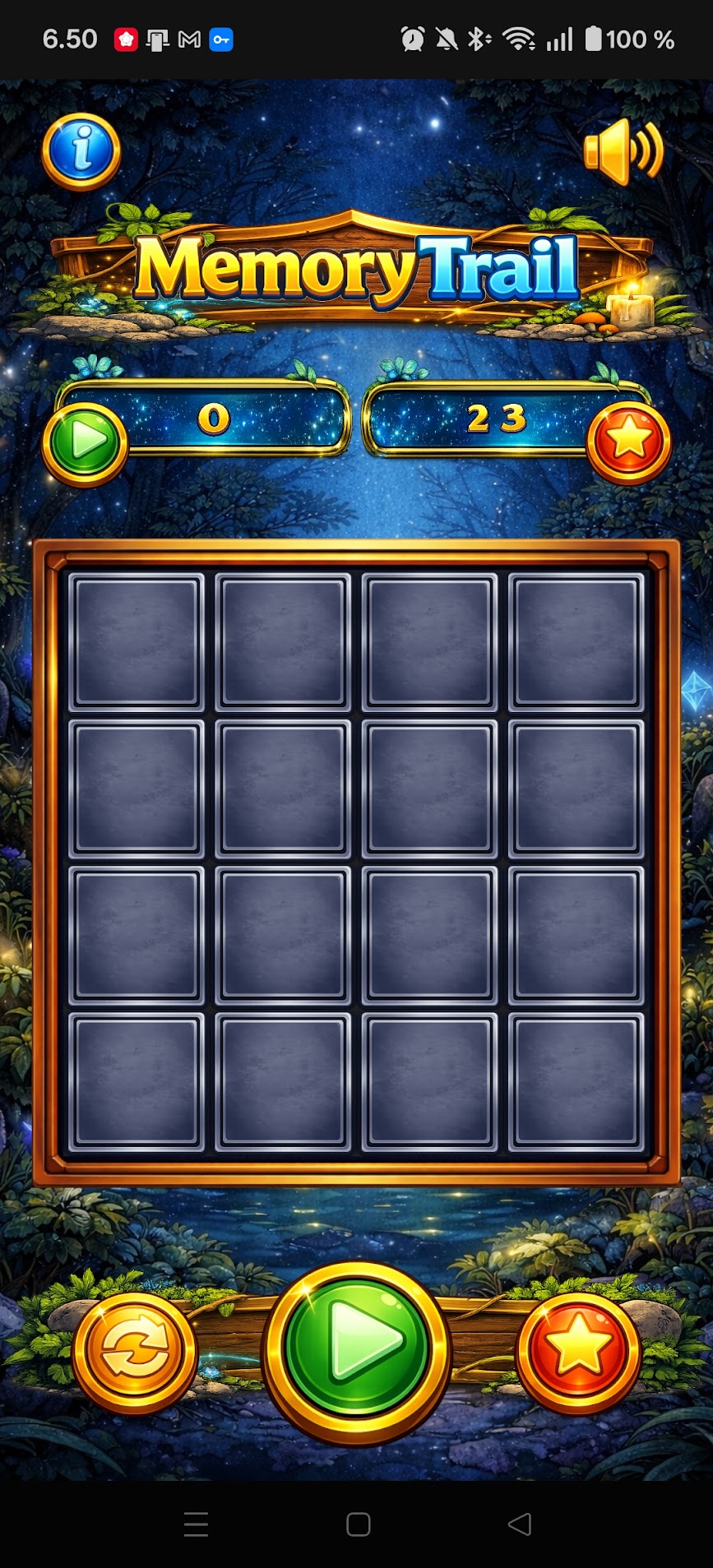Open the blue info button
The height and width of the screenshot is (1568, 713).
tap(81, 151)
